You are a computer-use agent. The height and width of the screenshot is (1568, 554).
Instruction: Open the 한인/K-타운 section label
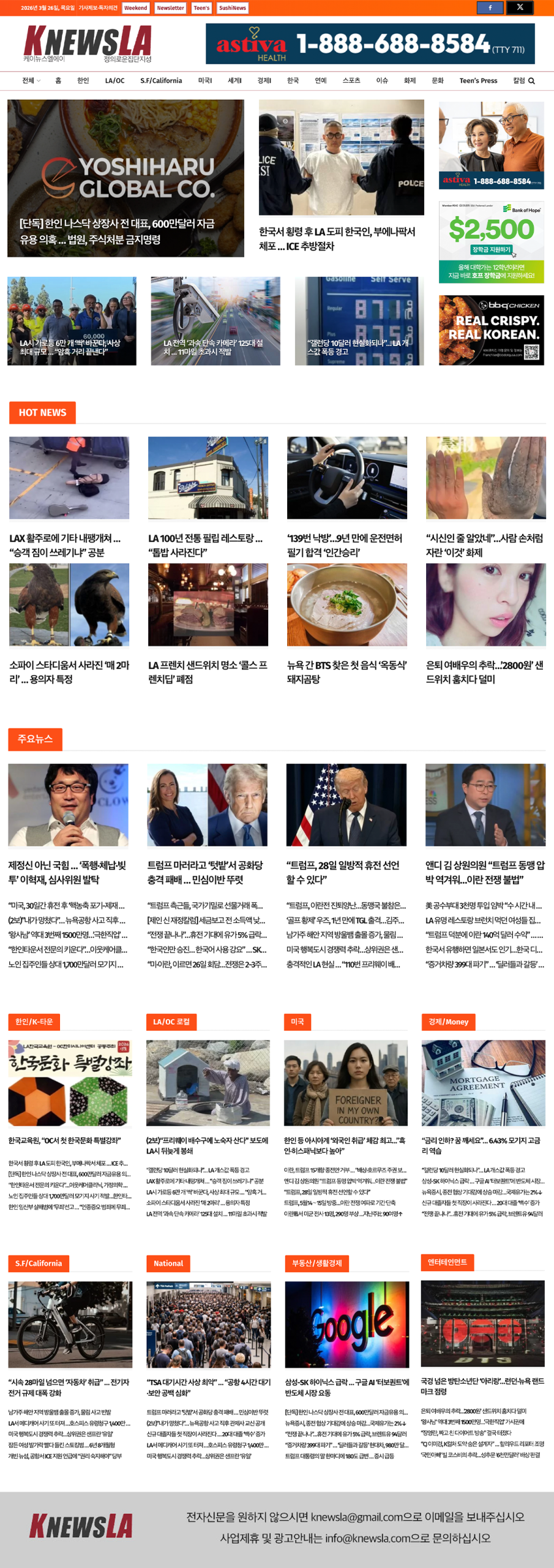pyautogui.click(x=34, y=1022)
